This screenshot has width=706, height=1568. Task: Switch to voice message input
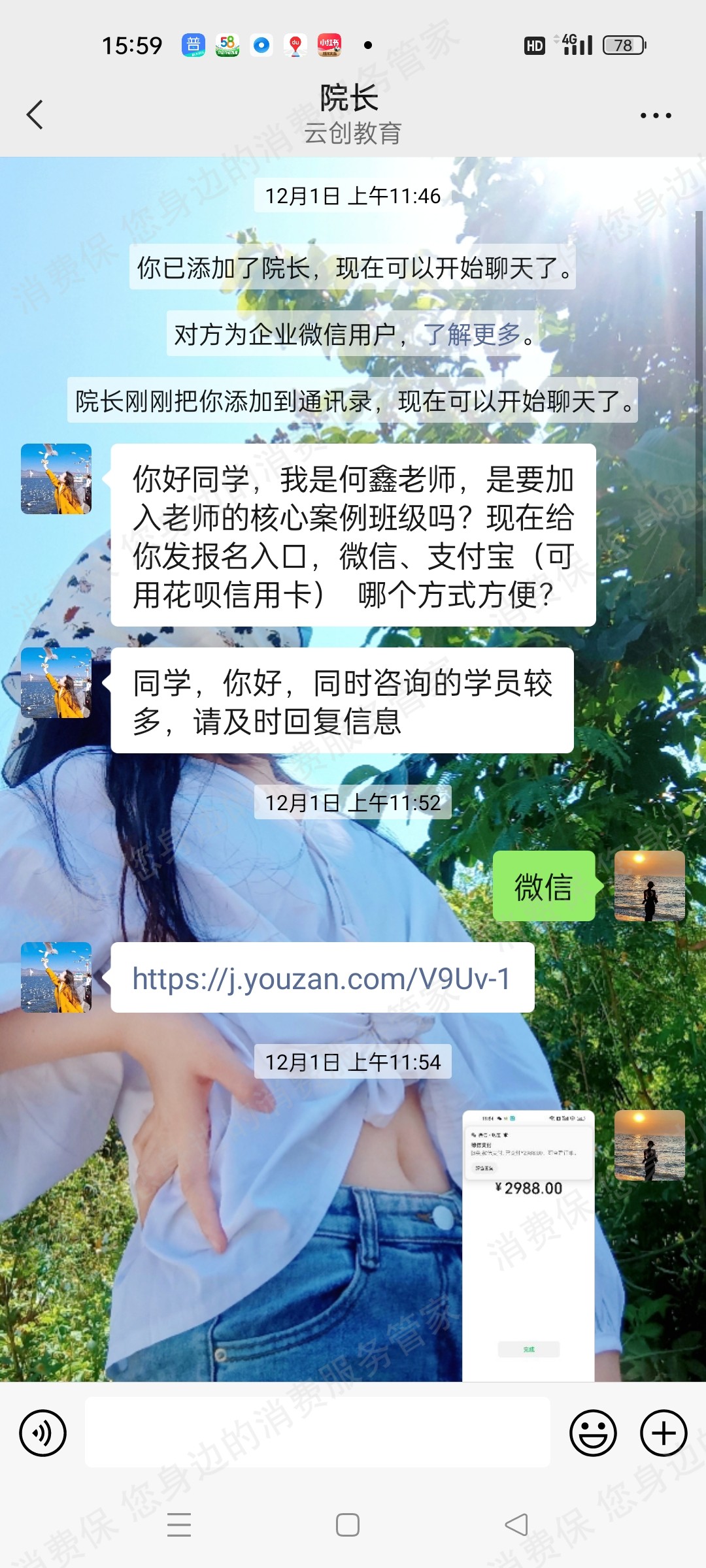coord(43,1433)
